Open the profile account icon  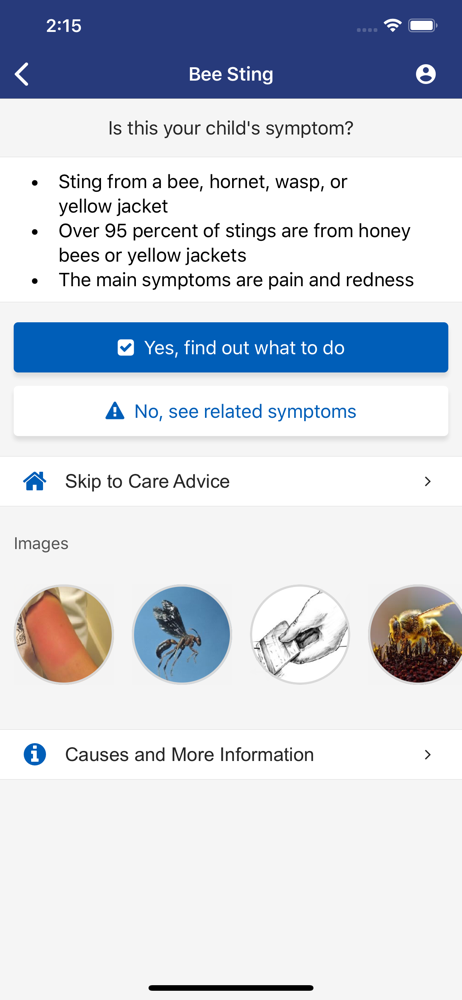pos(426,75)
